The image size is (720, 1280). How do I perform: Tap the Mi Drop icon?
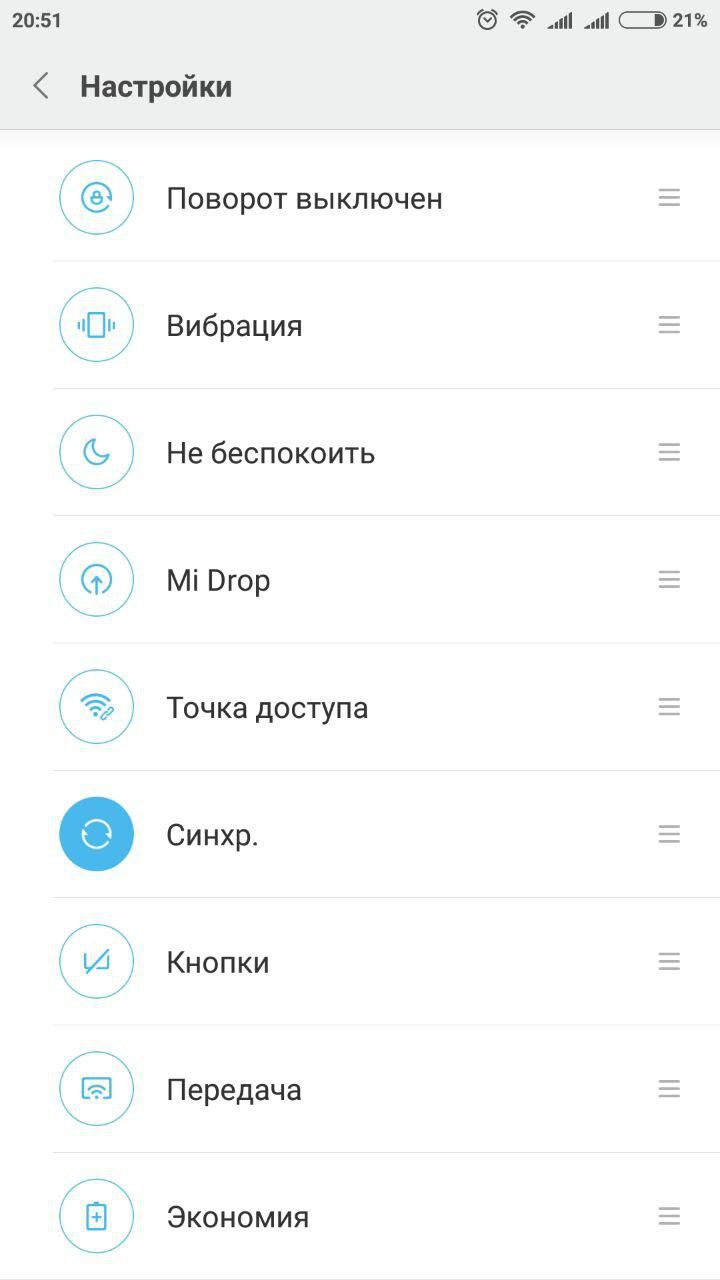(x=96, y=580)
